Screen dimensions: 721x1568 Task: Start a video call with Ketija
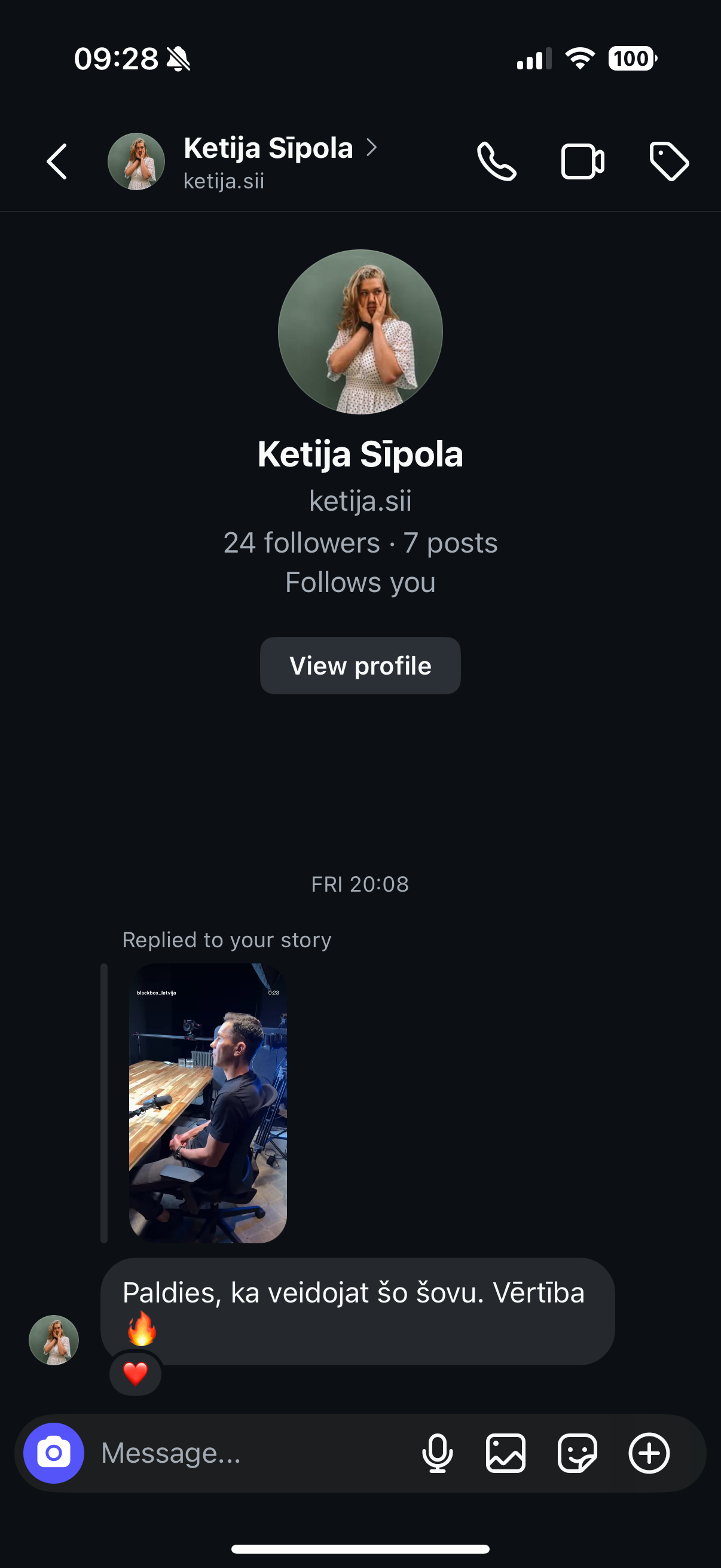[582, 162]
